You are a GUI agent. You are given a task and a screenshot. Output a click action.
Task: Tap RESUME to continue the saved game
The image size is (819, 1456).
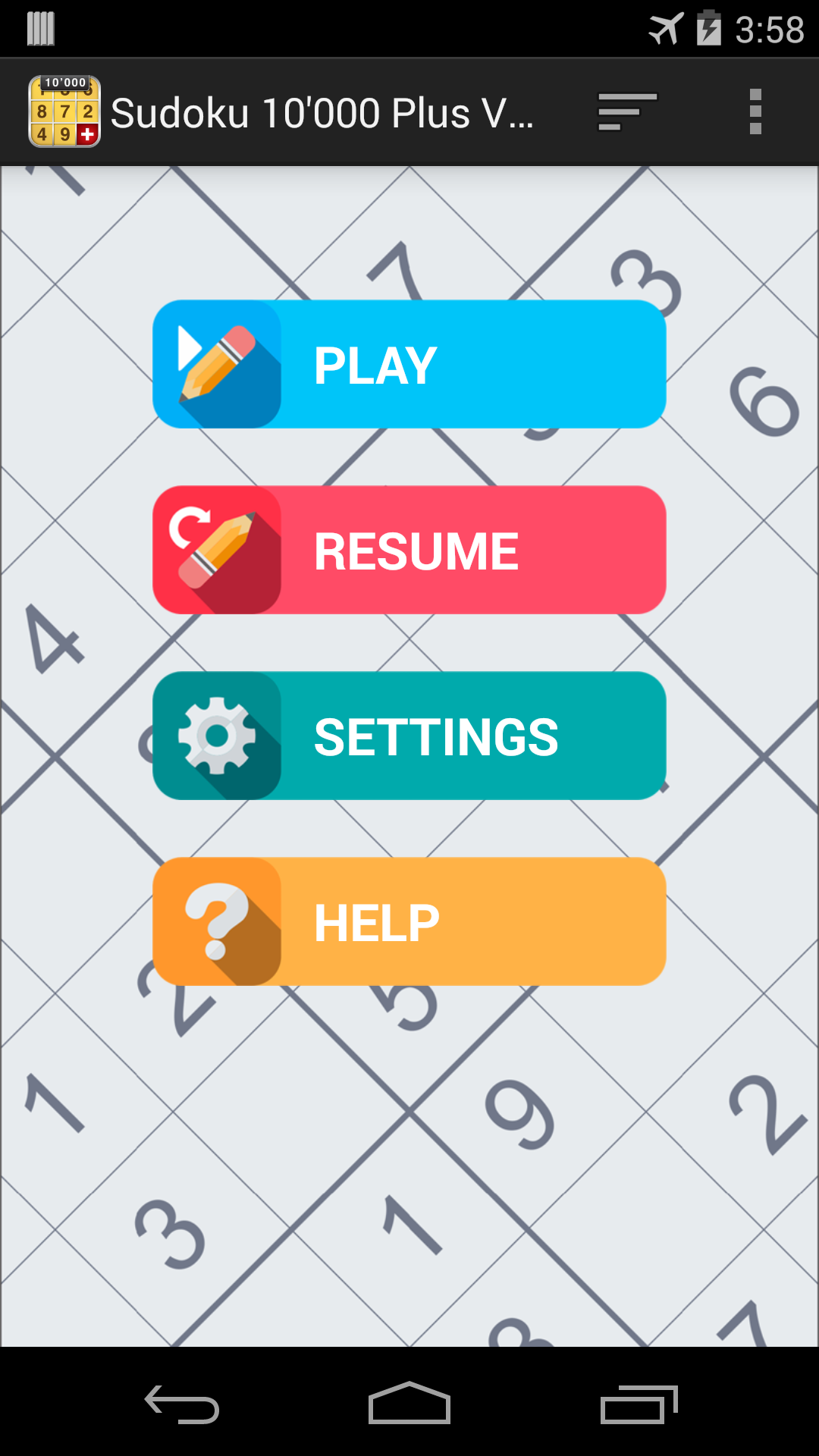coord(409,551)
